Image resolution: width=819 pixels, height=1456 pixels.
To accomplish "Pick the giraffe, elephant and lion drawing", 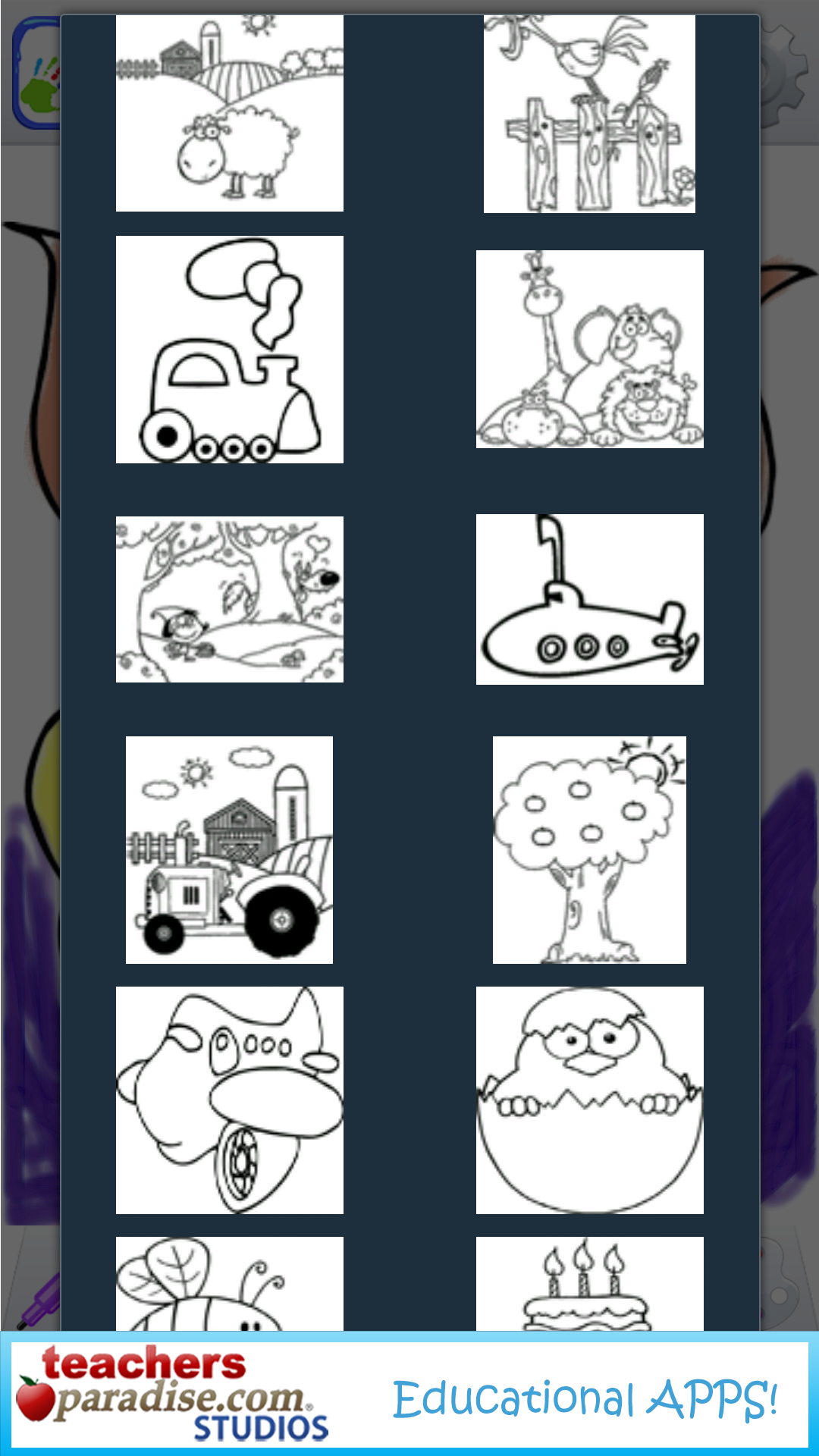I will tap(589, 350).
